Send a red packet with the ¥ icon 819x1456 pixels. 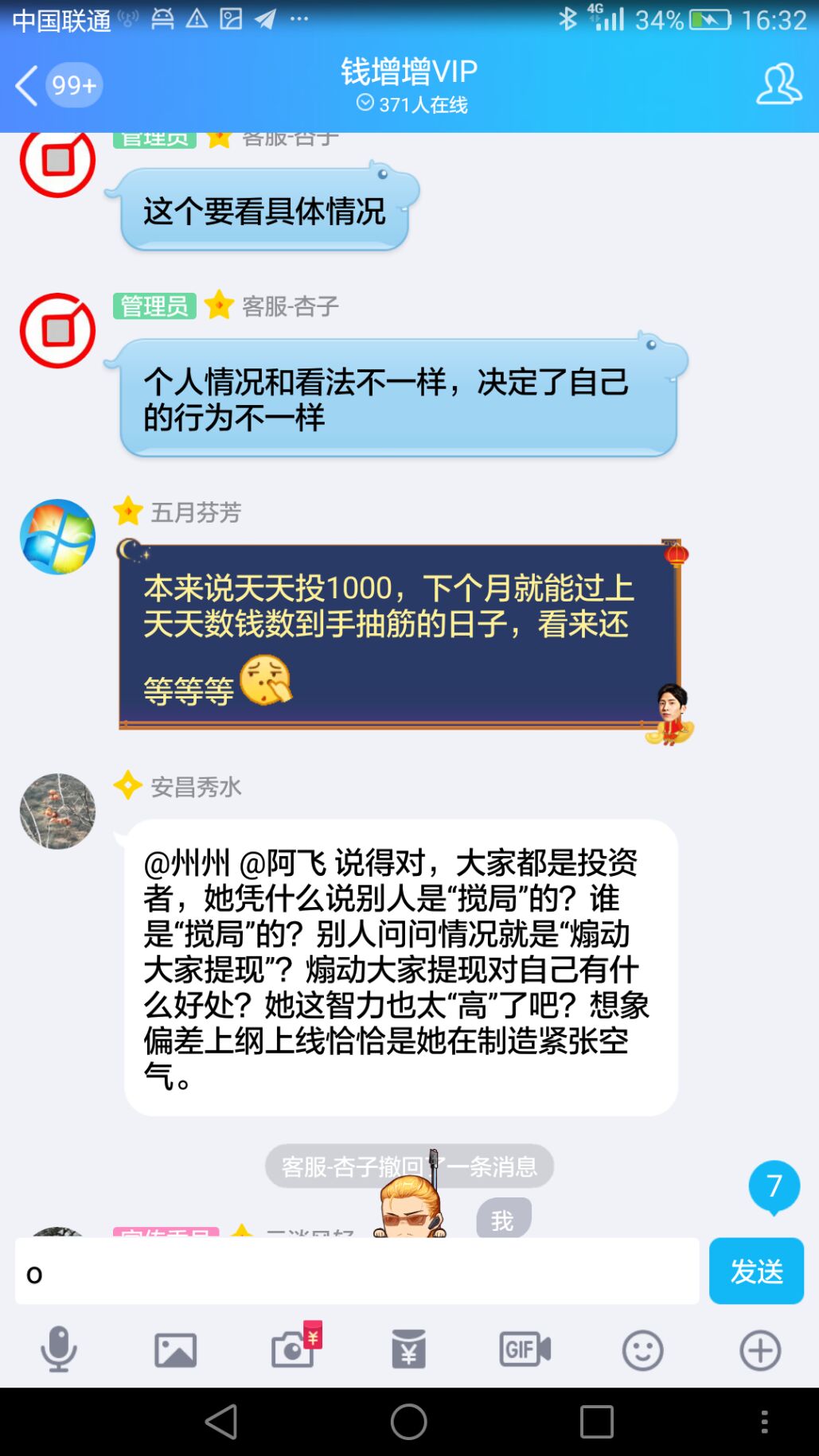[409, 1349]
